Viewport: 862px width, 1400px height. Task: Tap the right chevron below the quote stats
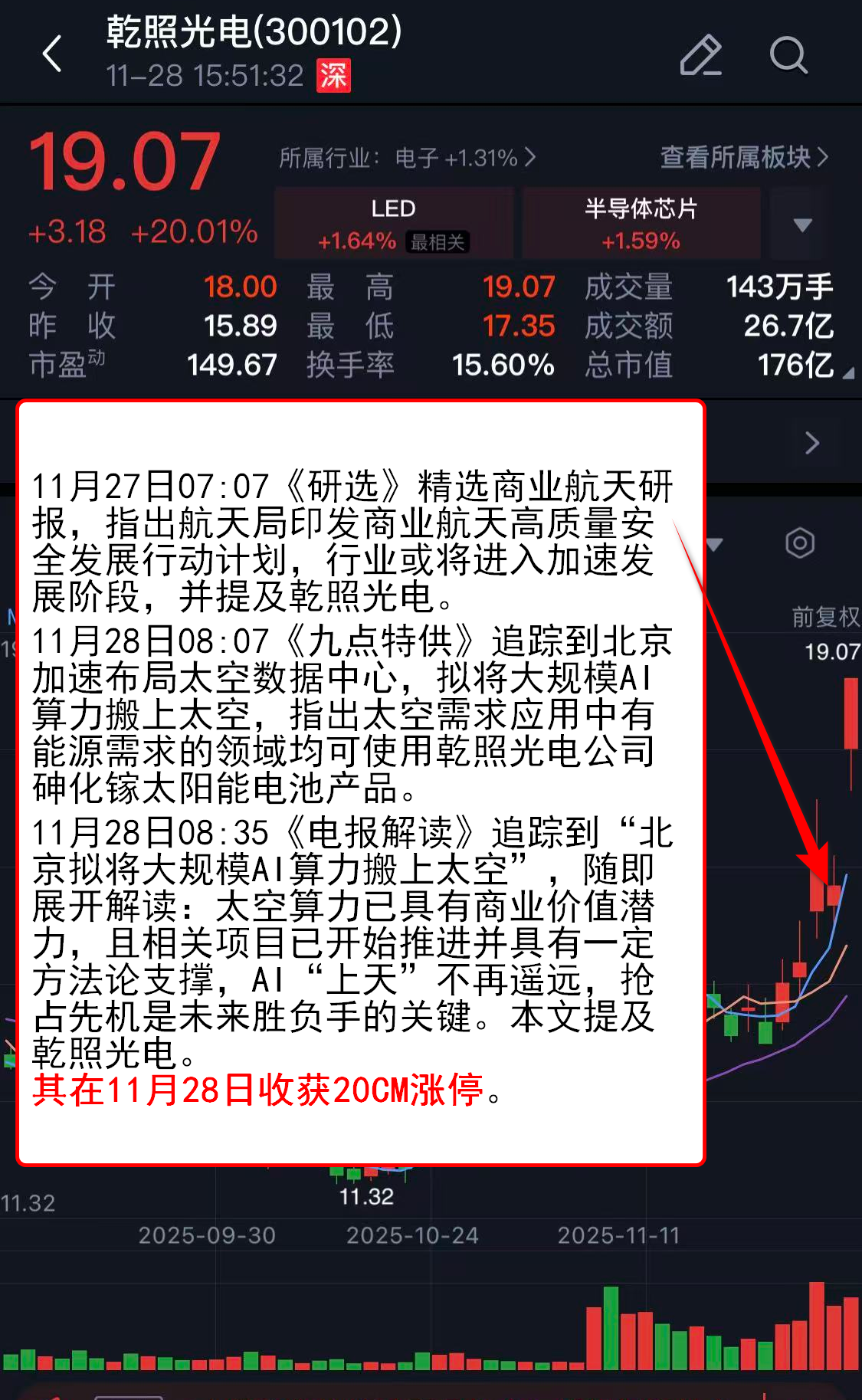point(812,443)
